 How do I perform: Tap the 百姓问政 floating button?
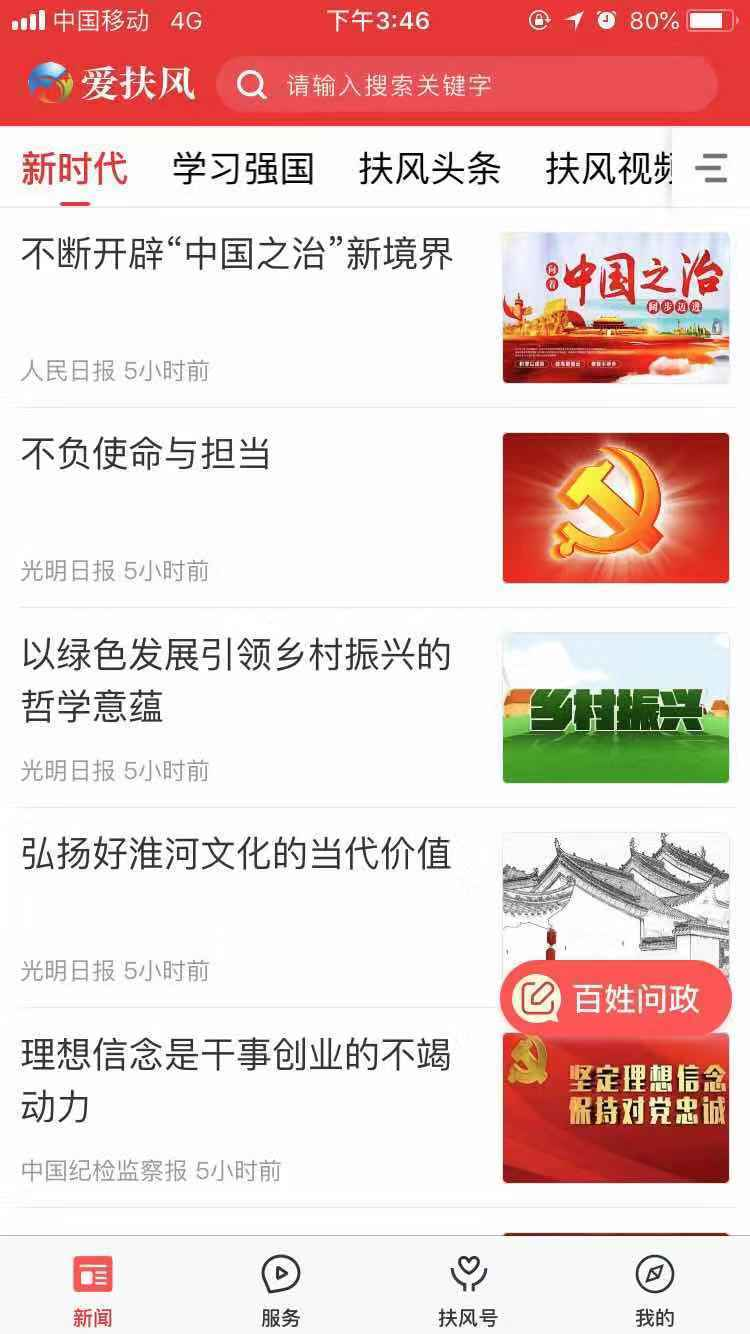616,998
